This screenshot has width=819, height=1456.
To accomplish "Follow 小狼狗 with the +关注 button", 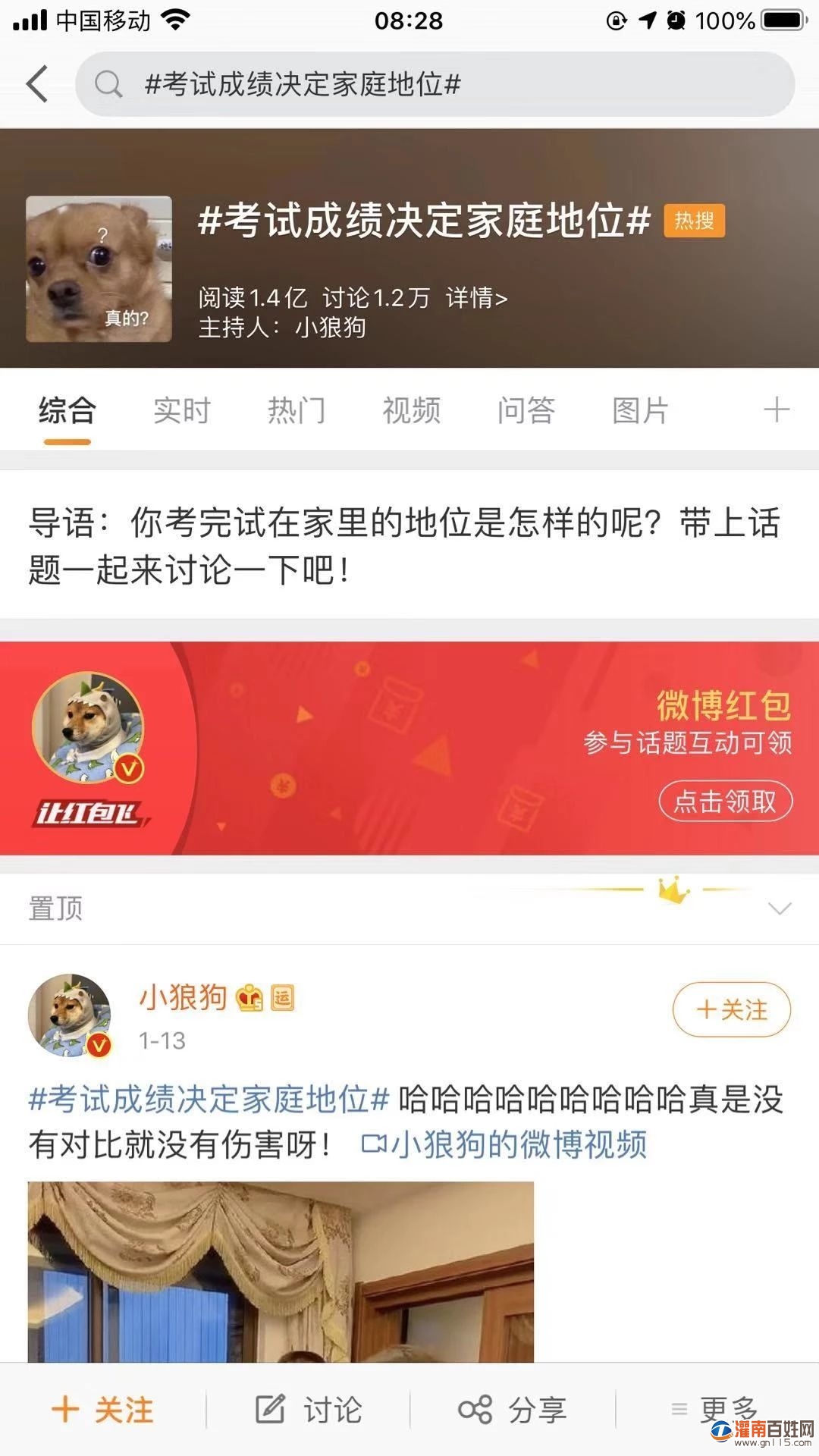I will pos(731,1009).
